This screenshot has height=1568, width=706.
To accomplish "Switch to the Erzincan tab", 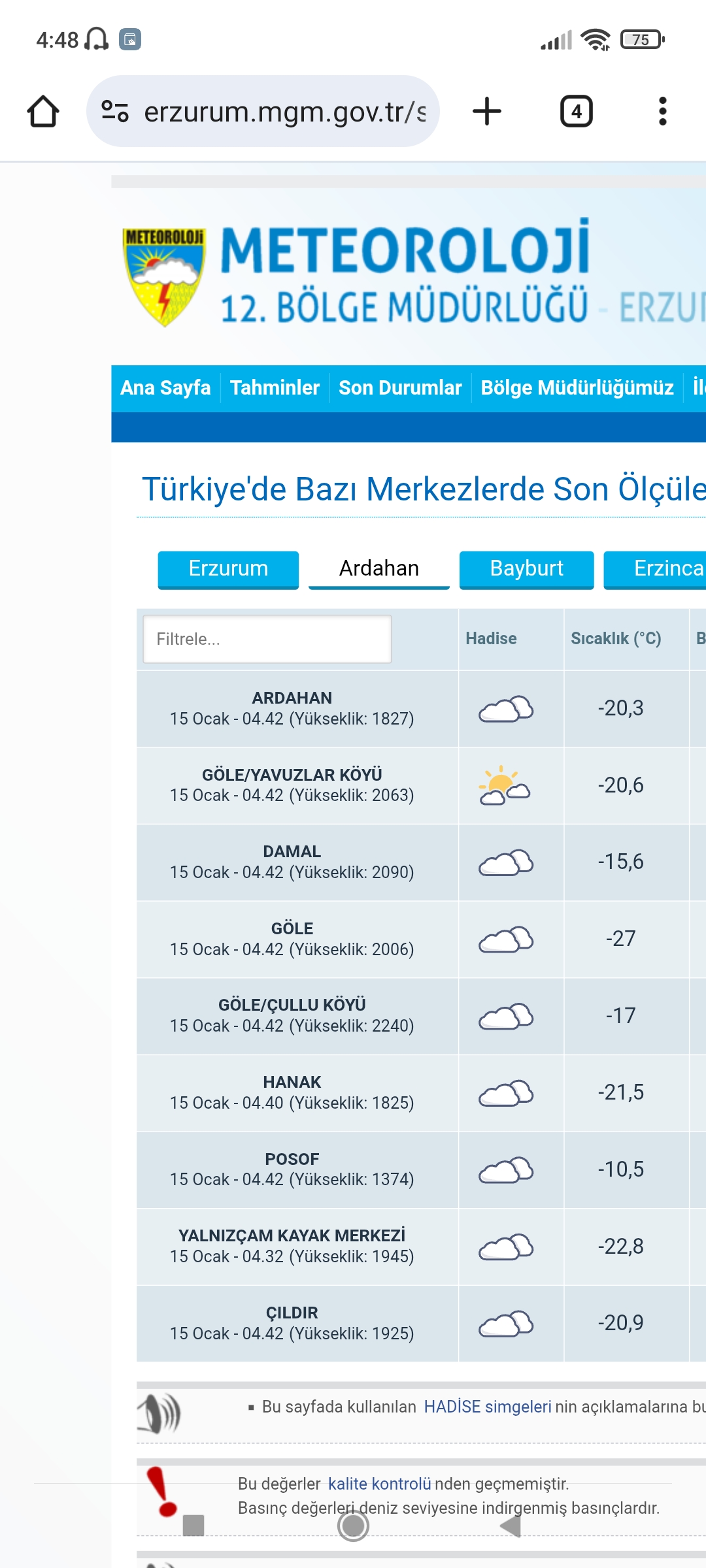I will pyautogui.click(x=655, y=569).
